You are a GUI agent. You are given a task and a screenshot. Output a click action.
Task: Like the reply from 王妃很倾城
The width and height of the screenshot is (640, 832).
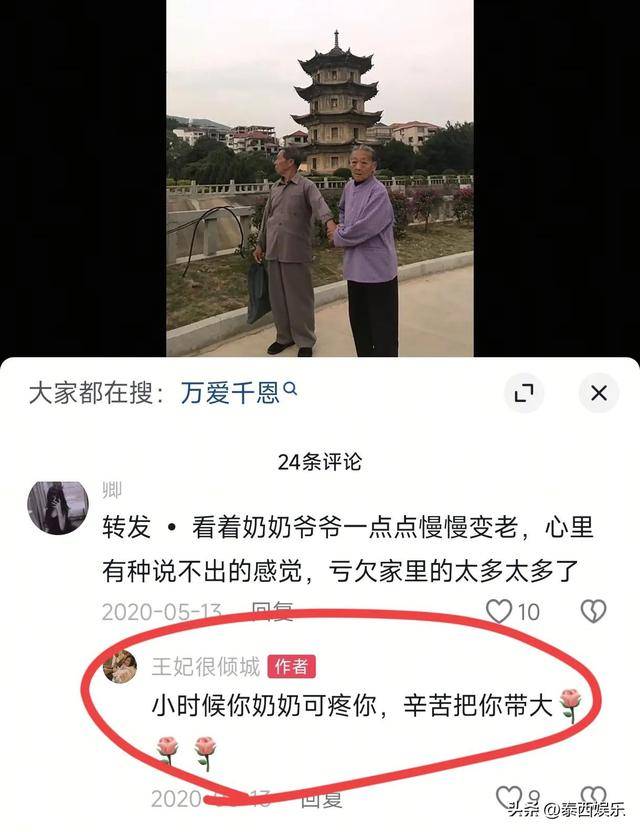tap(509, 797)
